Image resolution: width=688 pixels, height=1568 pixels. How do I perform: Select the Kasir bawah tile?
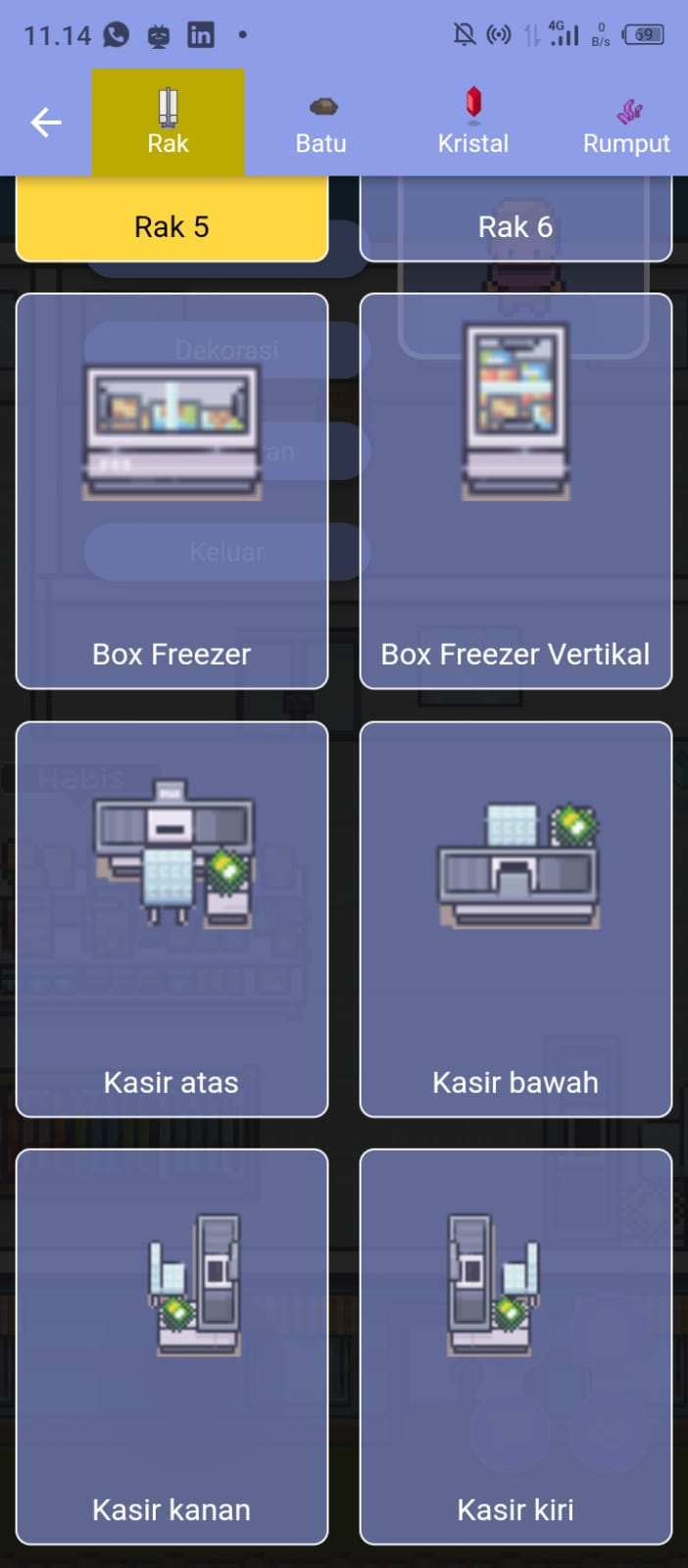click(516, 918)
